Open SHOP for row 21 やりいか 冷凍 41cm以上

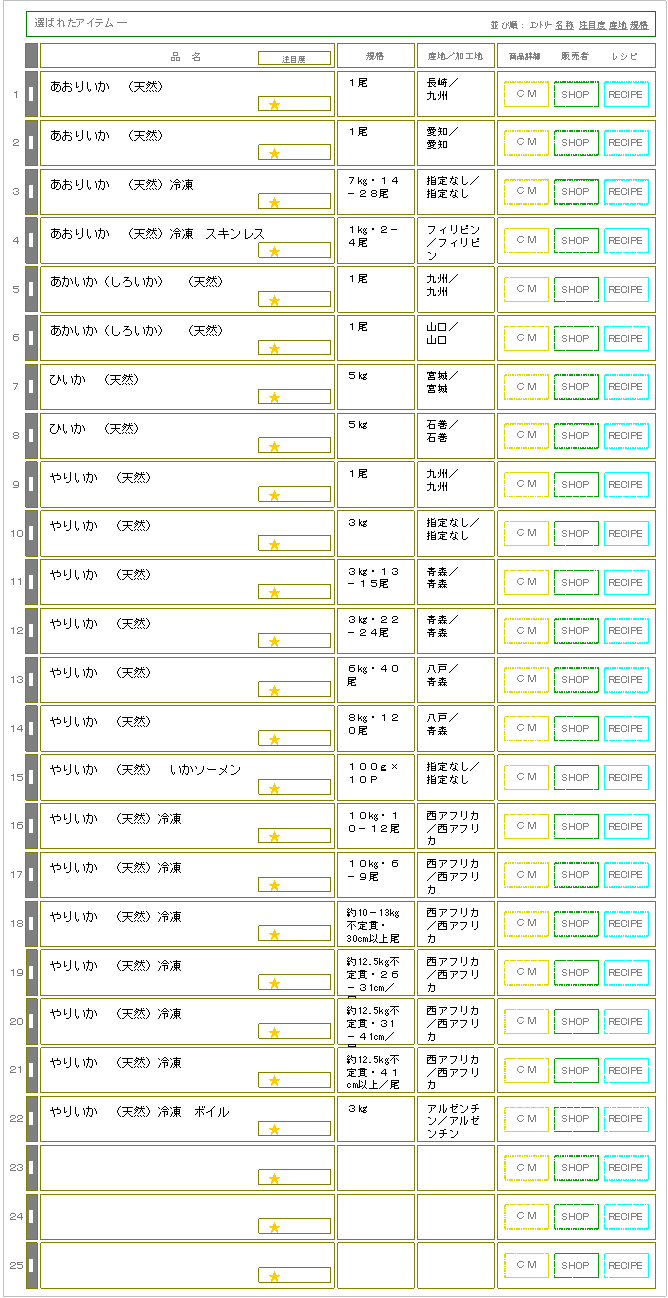click(x=576, y=1070)
